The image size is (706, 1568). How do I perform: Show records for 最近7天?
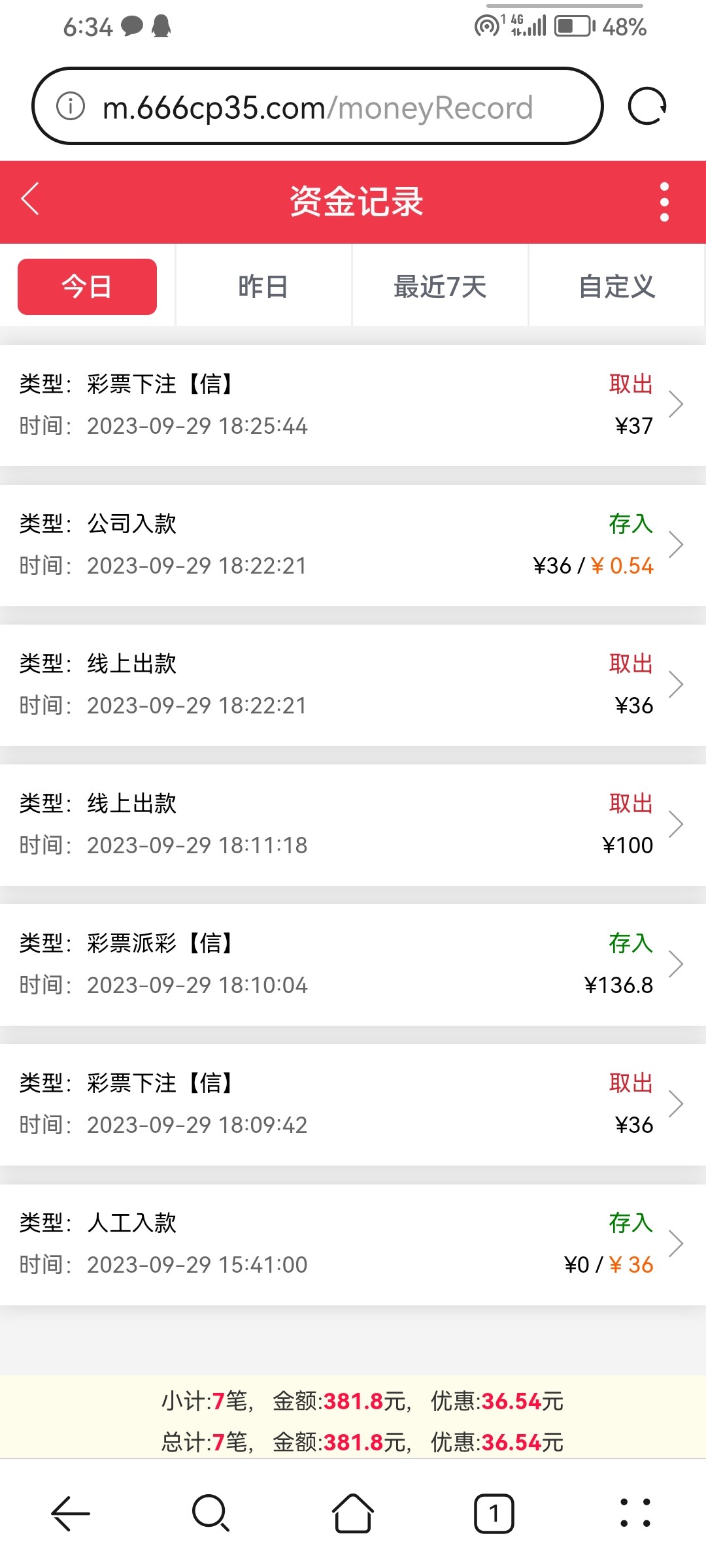pos(440,287)
